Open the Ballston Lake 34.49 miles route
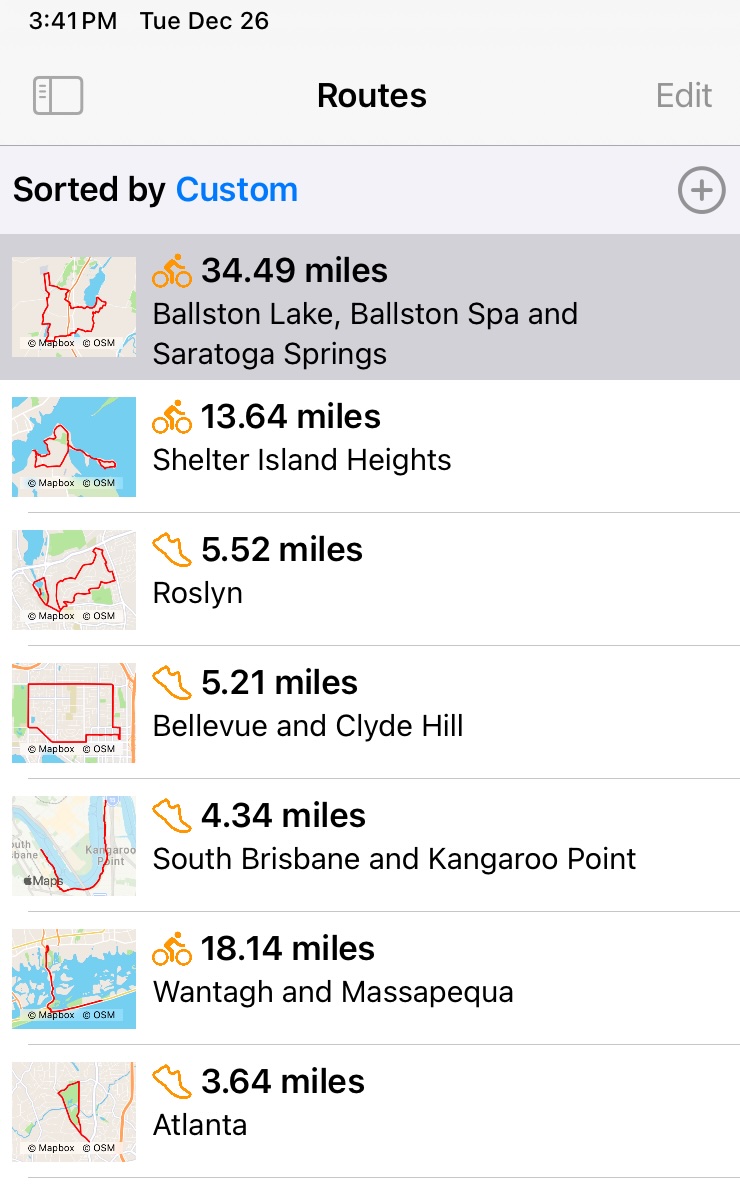 tap(370, 308)
